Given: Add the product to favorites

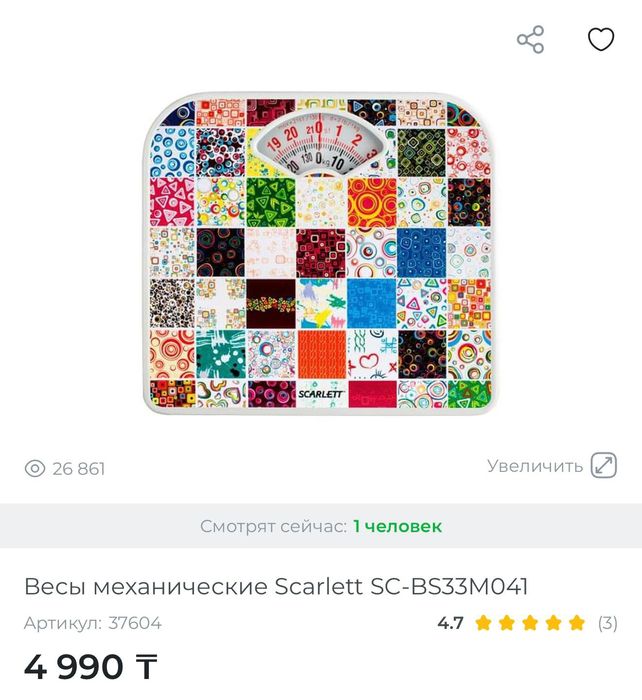Looking at the screenshot, I should [600, 40].
